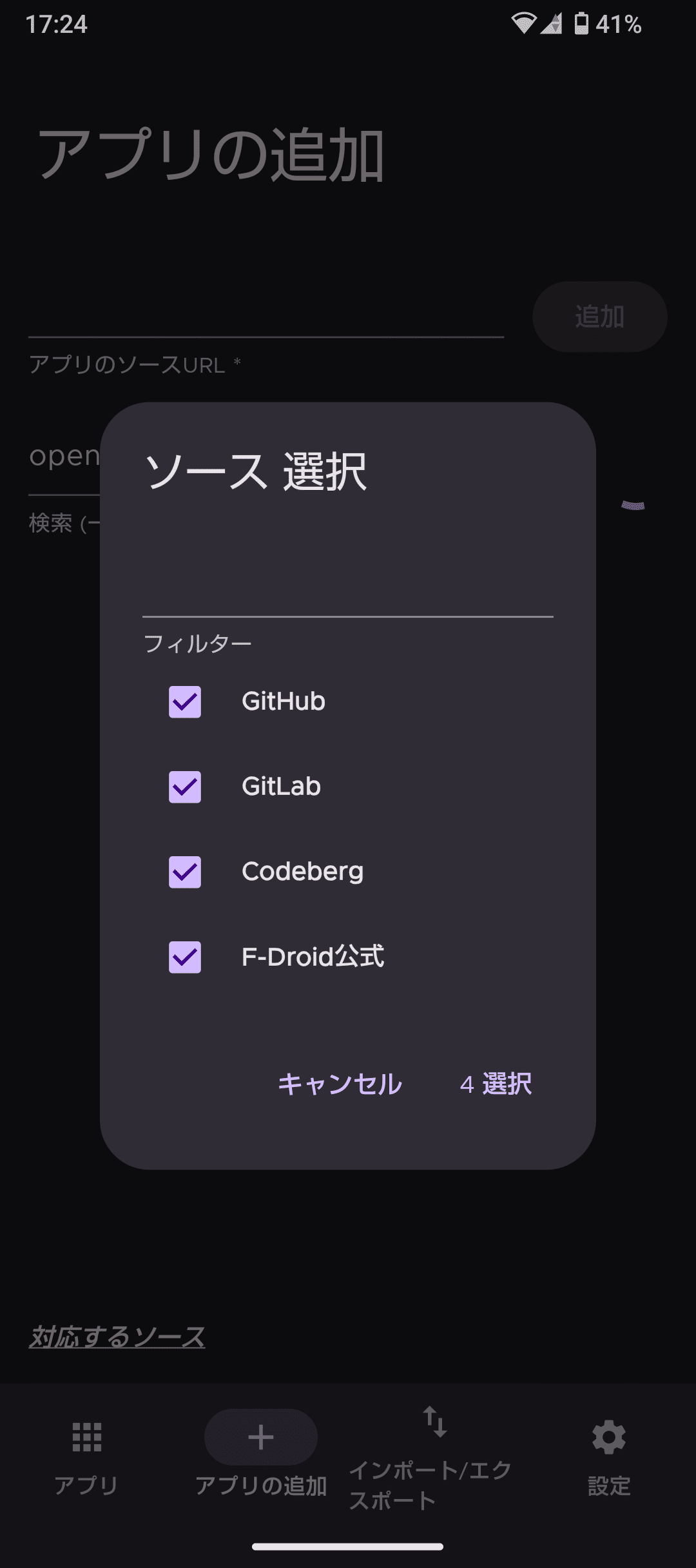Dismiss dialog with キャンセル

tap(340, 1084)
